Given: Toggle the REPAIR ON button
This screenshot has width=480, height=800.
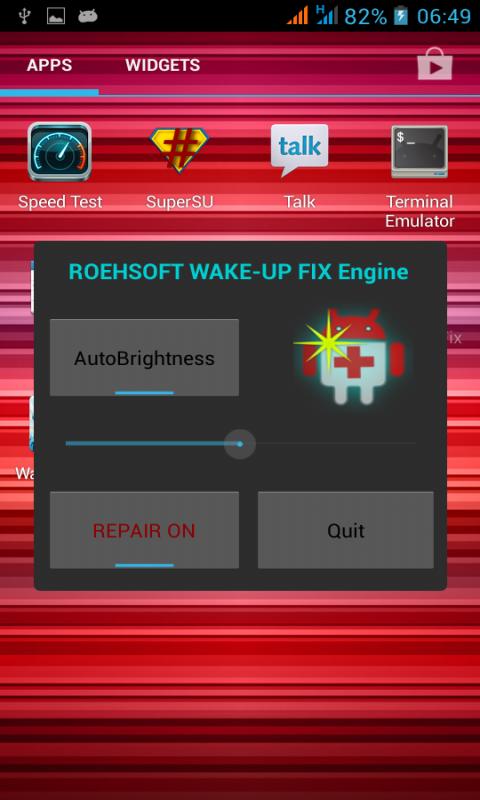Looking at the screenshot, I should click(x=144, y=530).
